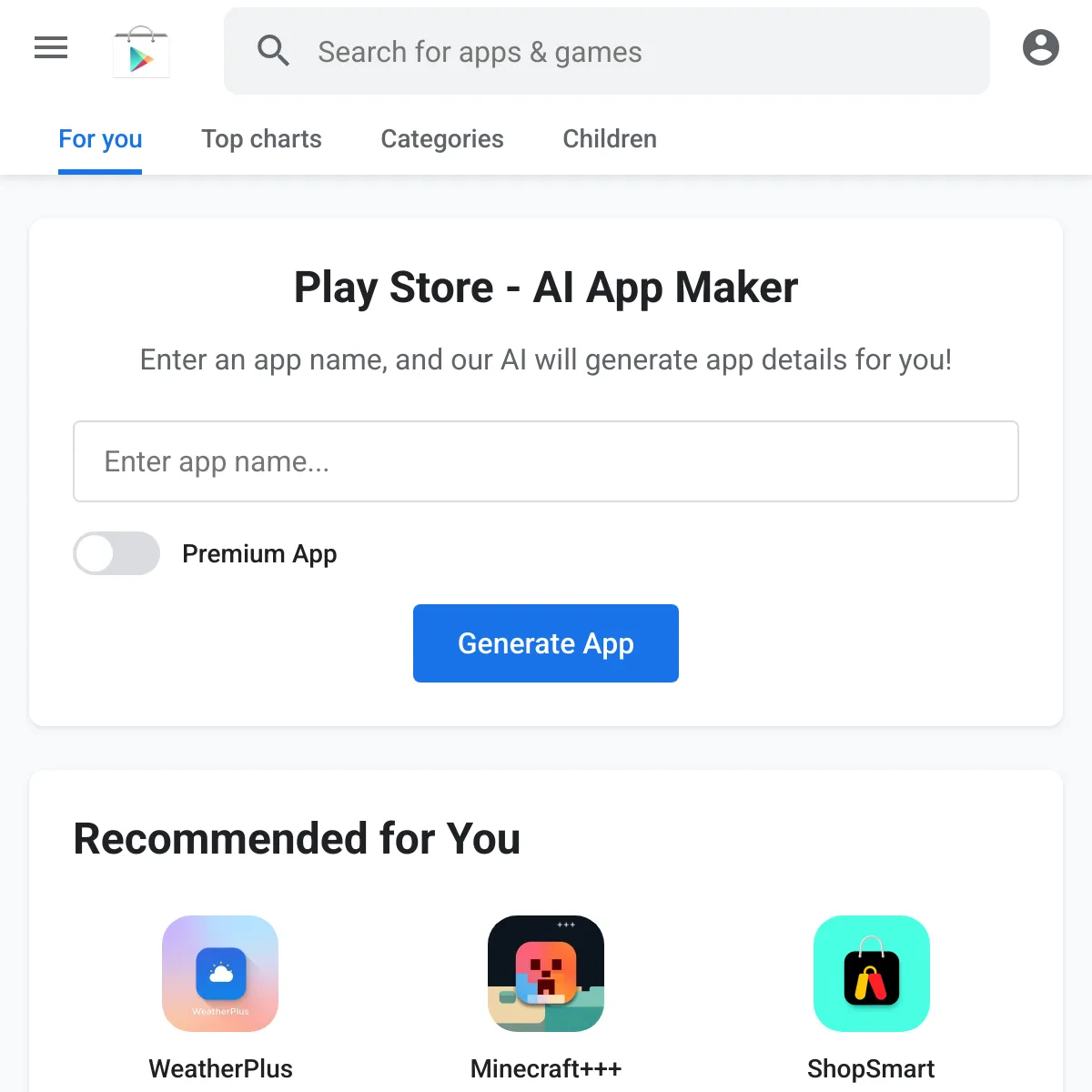Open the ShopSmart app
This screenshot has width=1092, height=1092.
click(x=871, y=974)
